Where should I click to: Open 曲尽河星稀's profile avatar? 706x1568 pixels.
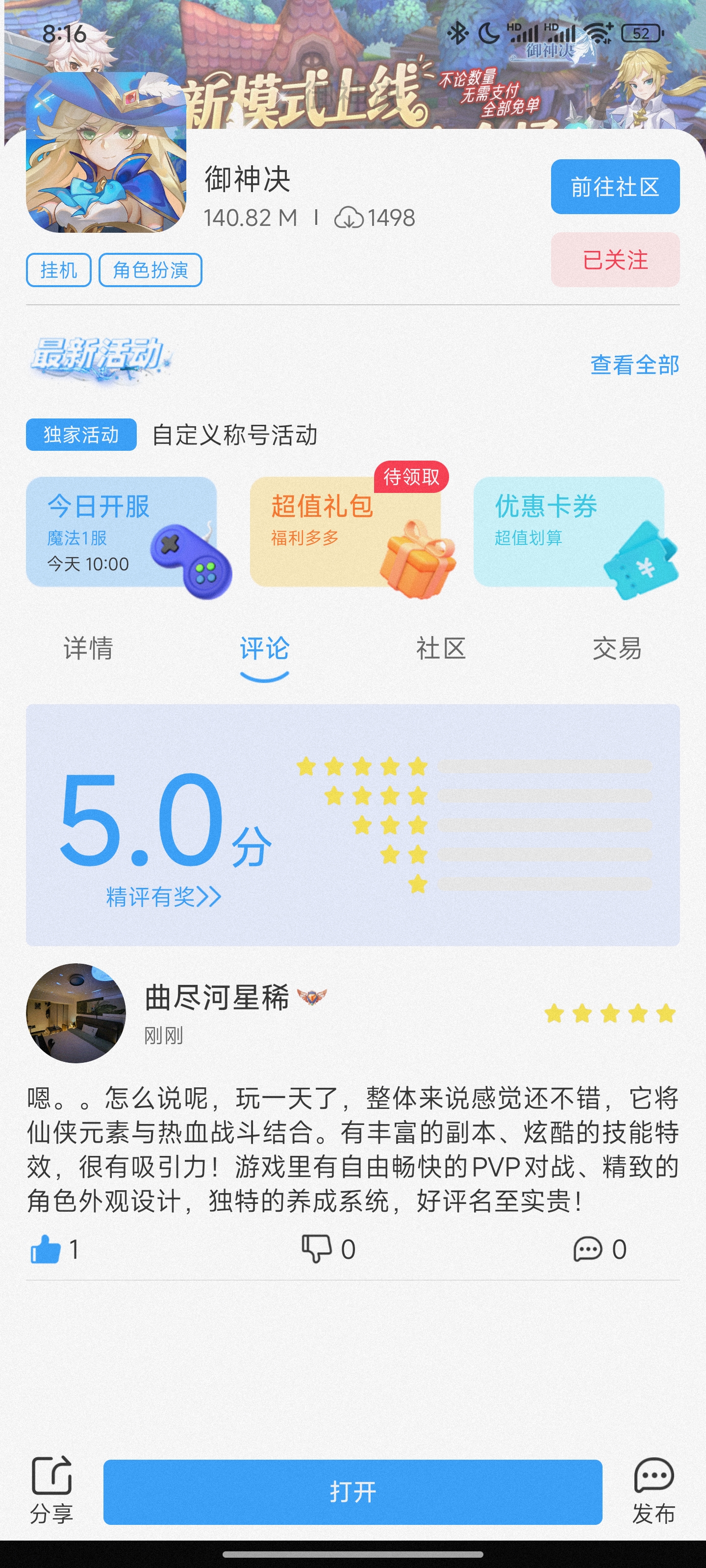coord(76,1013)
